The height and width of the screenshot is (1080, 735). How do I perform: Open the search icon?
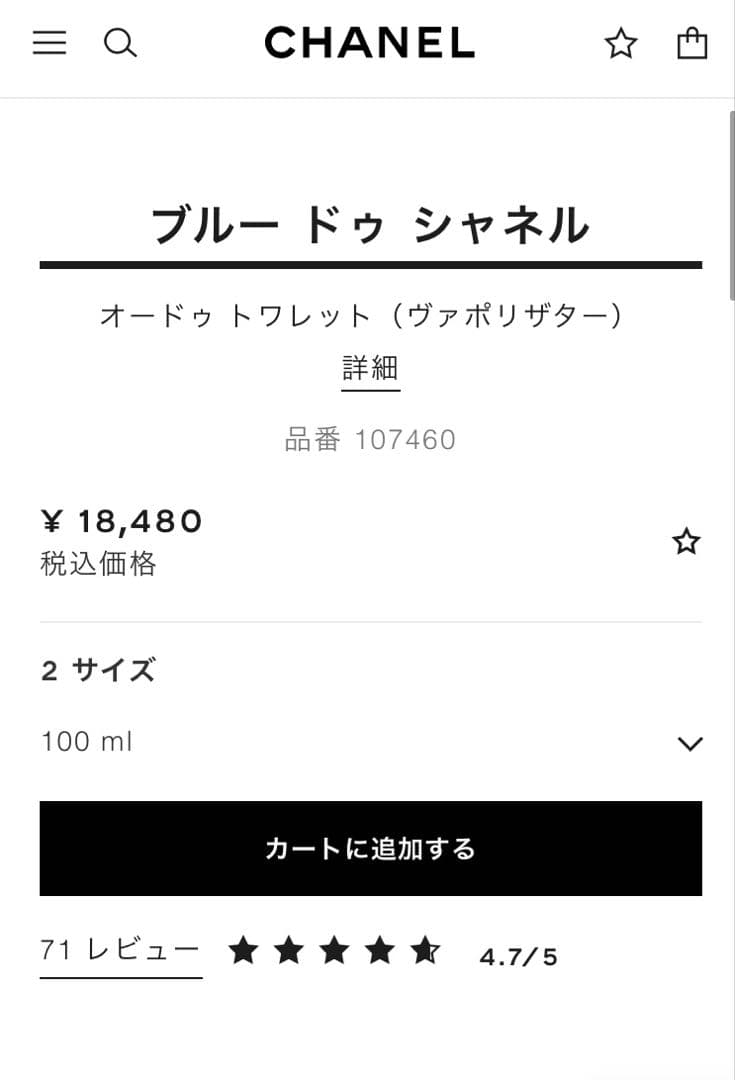tap(121, 43)
